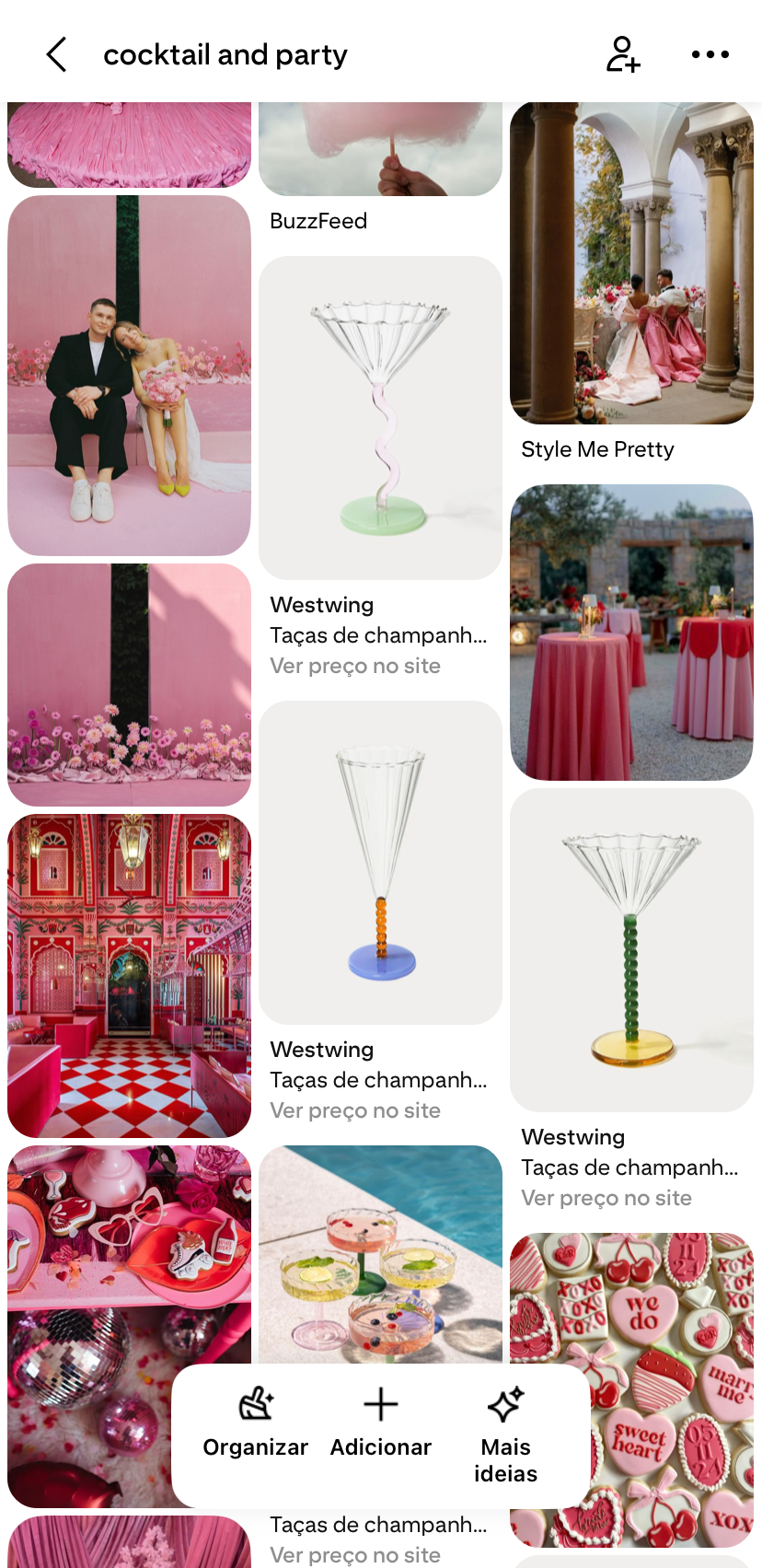Image resolution: width=762 pixels, height=1568 pixels.
Task: Open the red tablecloth garden party pin
Action: [631, 632]
